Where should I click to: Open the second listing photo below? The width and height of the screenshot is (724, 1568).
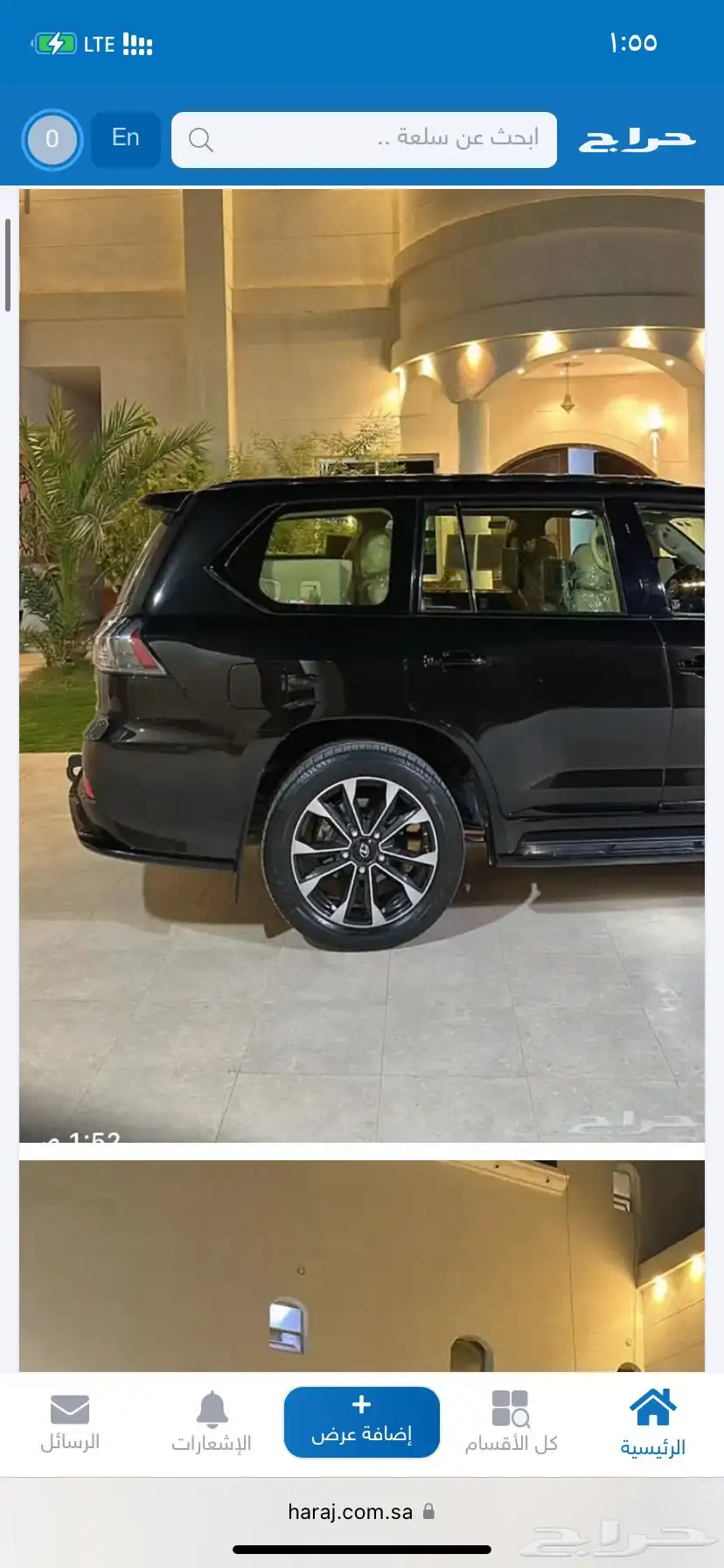coord(362,1264)
